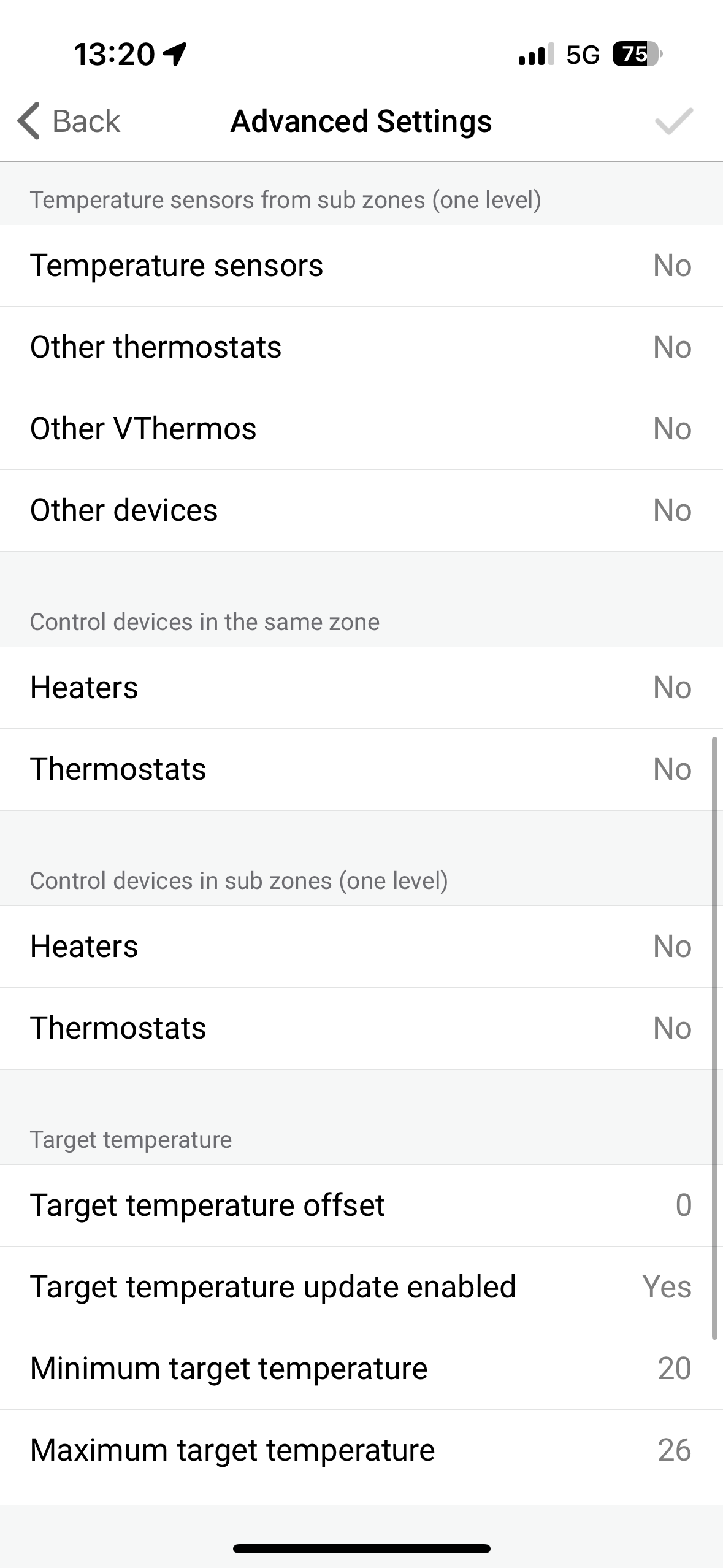
Task: Open Heaters under sub zones control devices
Action: [361, 947]
